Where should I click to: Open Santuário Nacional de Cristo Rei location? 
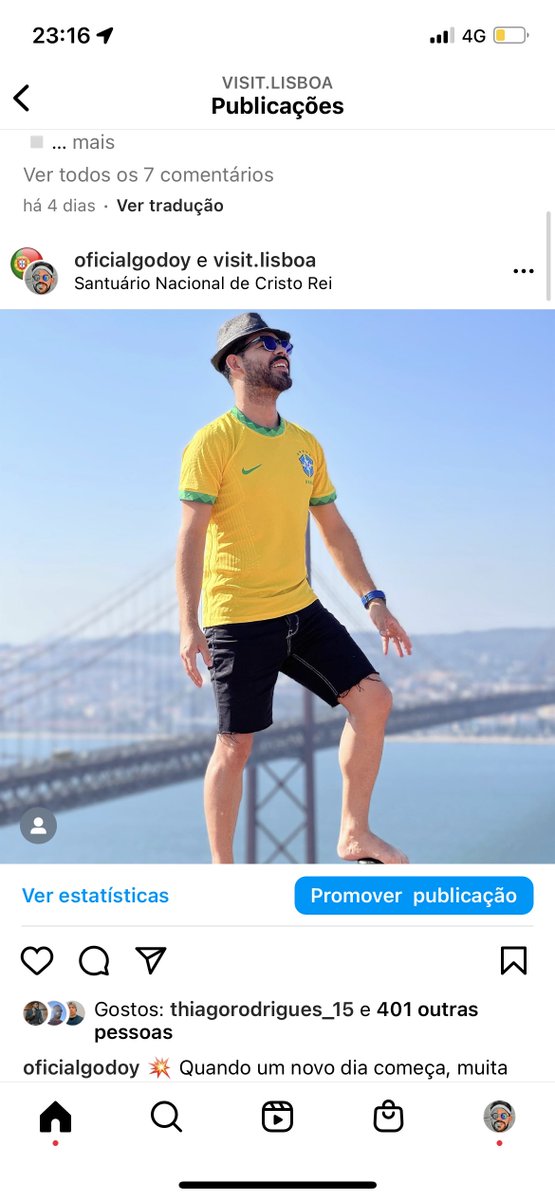coord(203,283)
